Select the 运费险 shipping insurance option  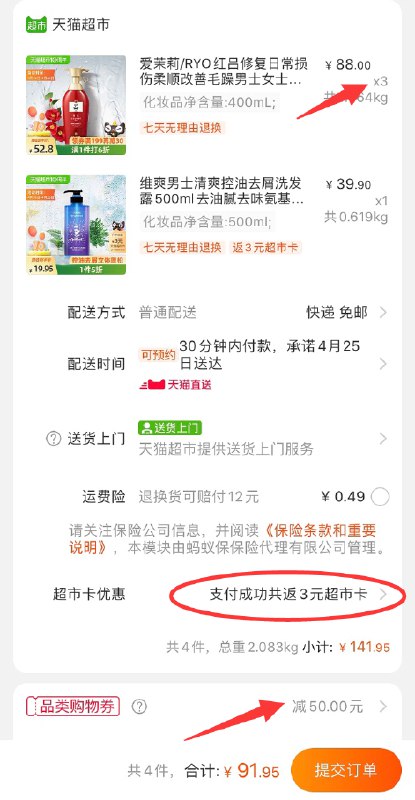coord(380,496)
